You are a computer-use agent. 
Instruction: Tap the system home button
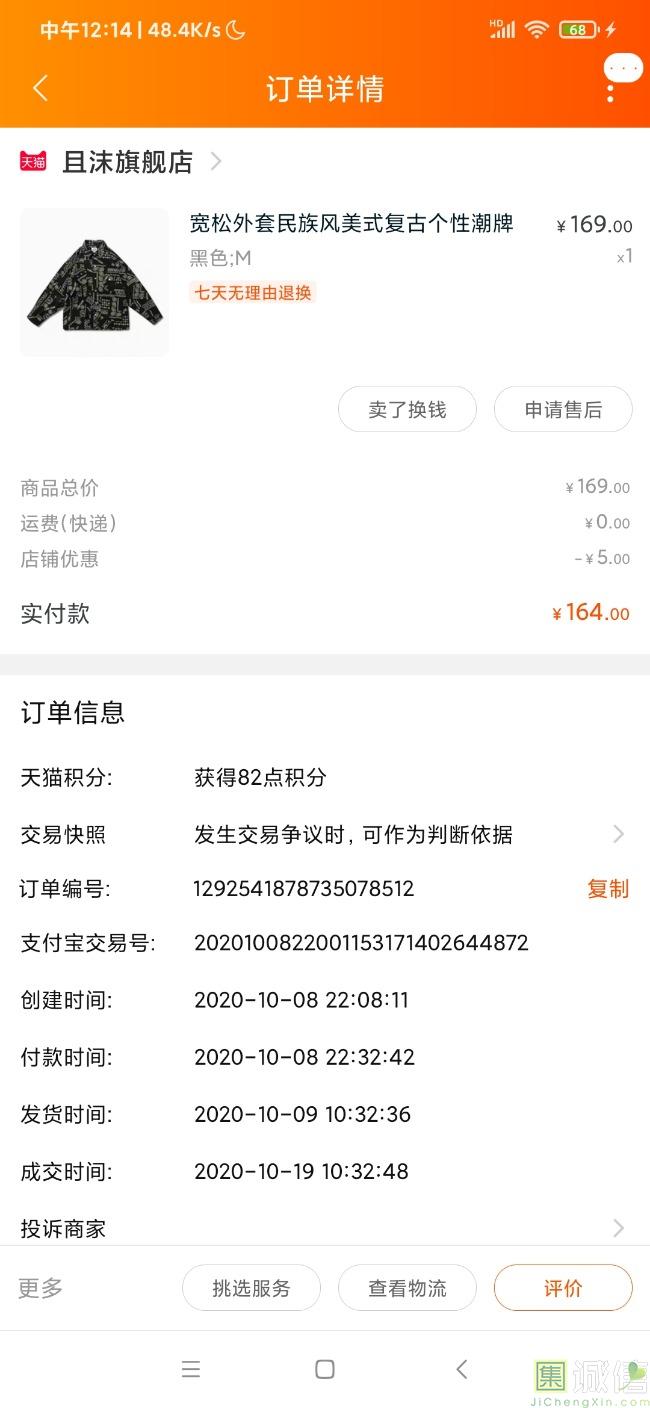(x=325, y=1369)
